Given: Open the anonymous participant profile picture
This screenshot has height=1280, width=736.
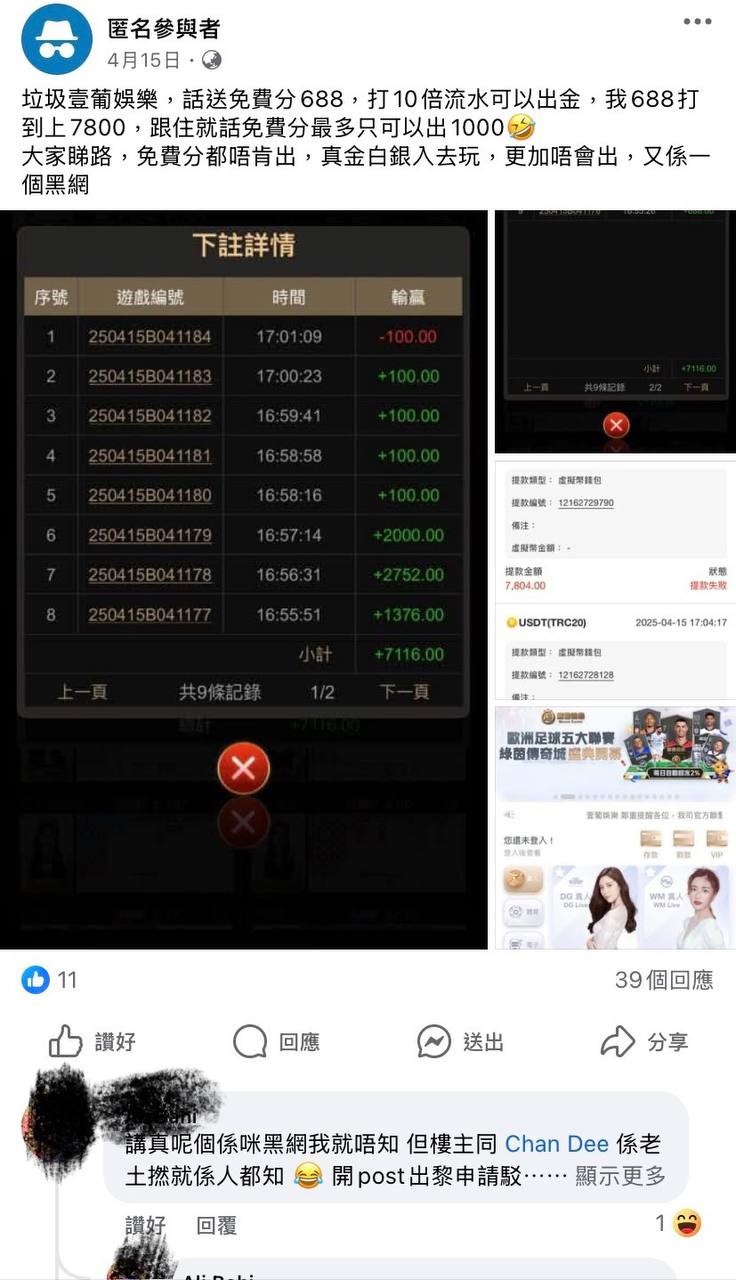Looking at the screenshot, I should (x=56, y=38).
